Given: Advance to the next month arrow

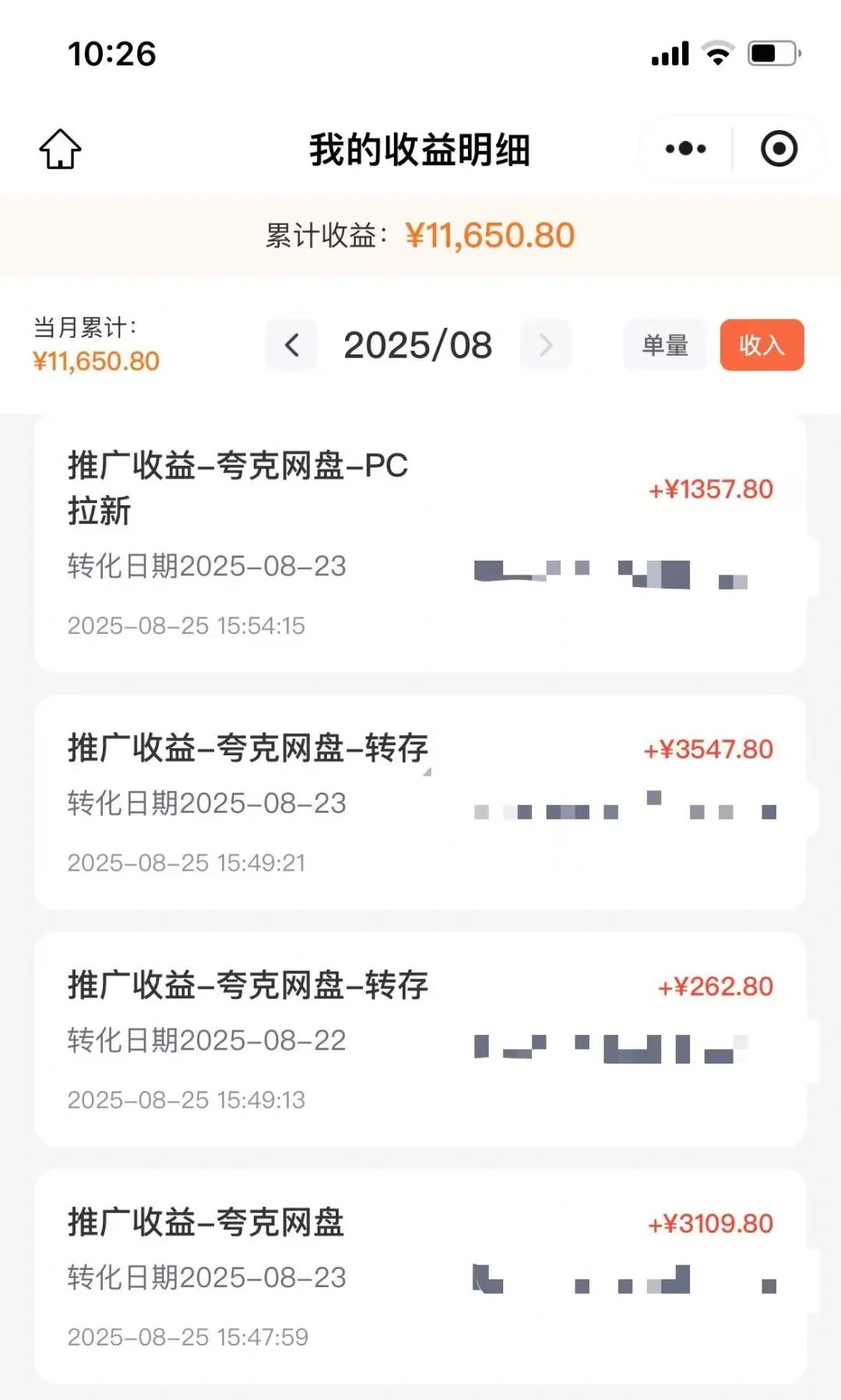Looking at the screenshot, I should pos(545,345).
